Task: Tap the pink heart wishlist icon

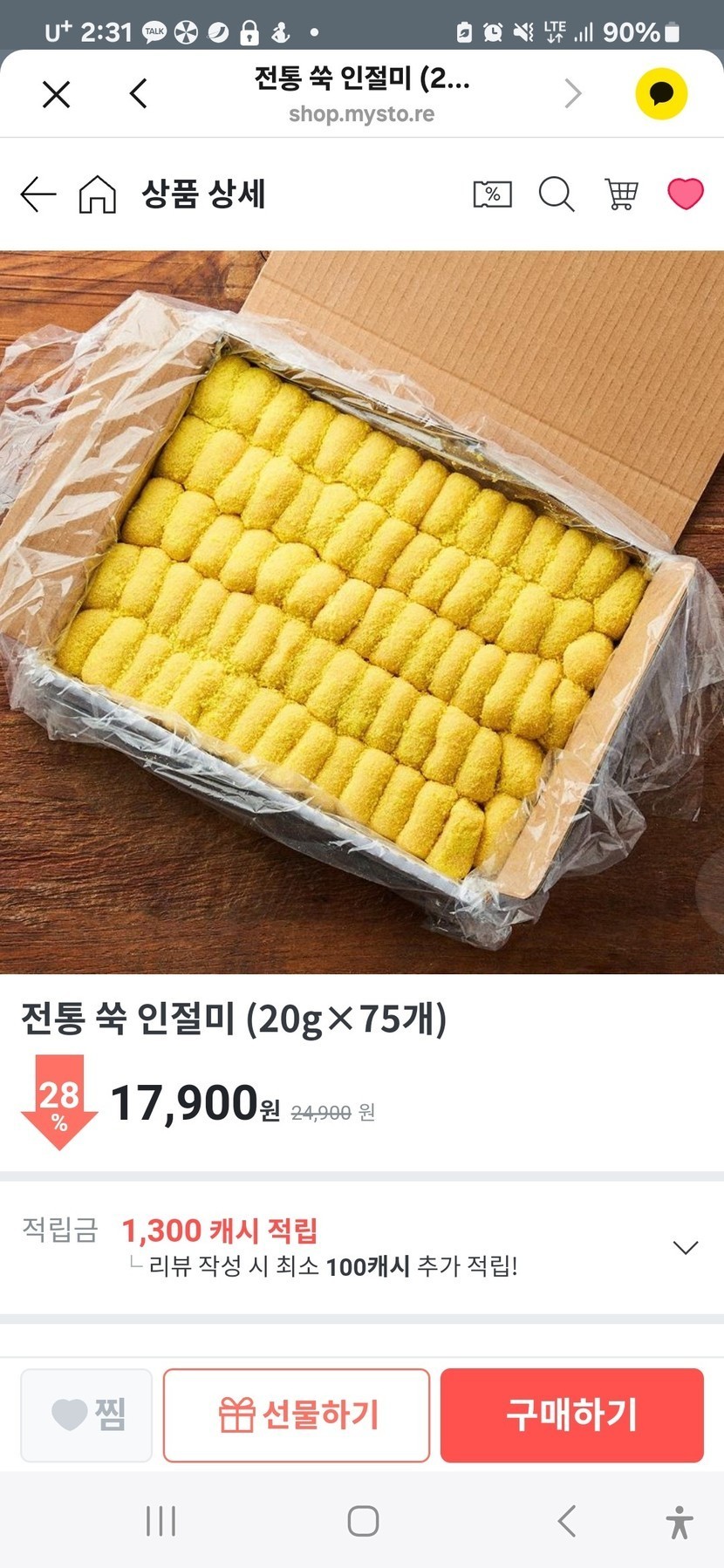Action: pos(685,194)
